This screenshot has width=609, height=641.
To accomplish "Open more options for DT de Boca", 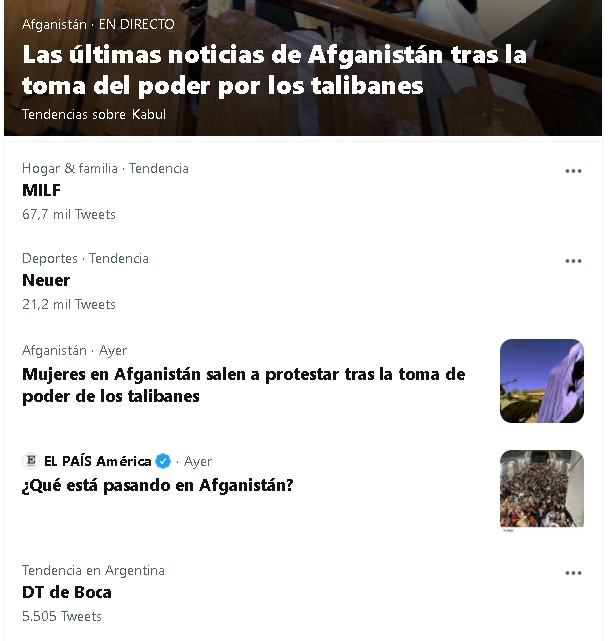I will pyautogui.click(x=573, y=573).
